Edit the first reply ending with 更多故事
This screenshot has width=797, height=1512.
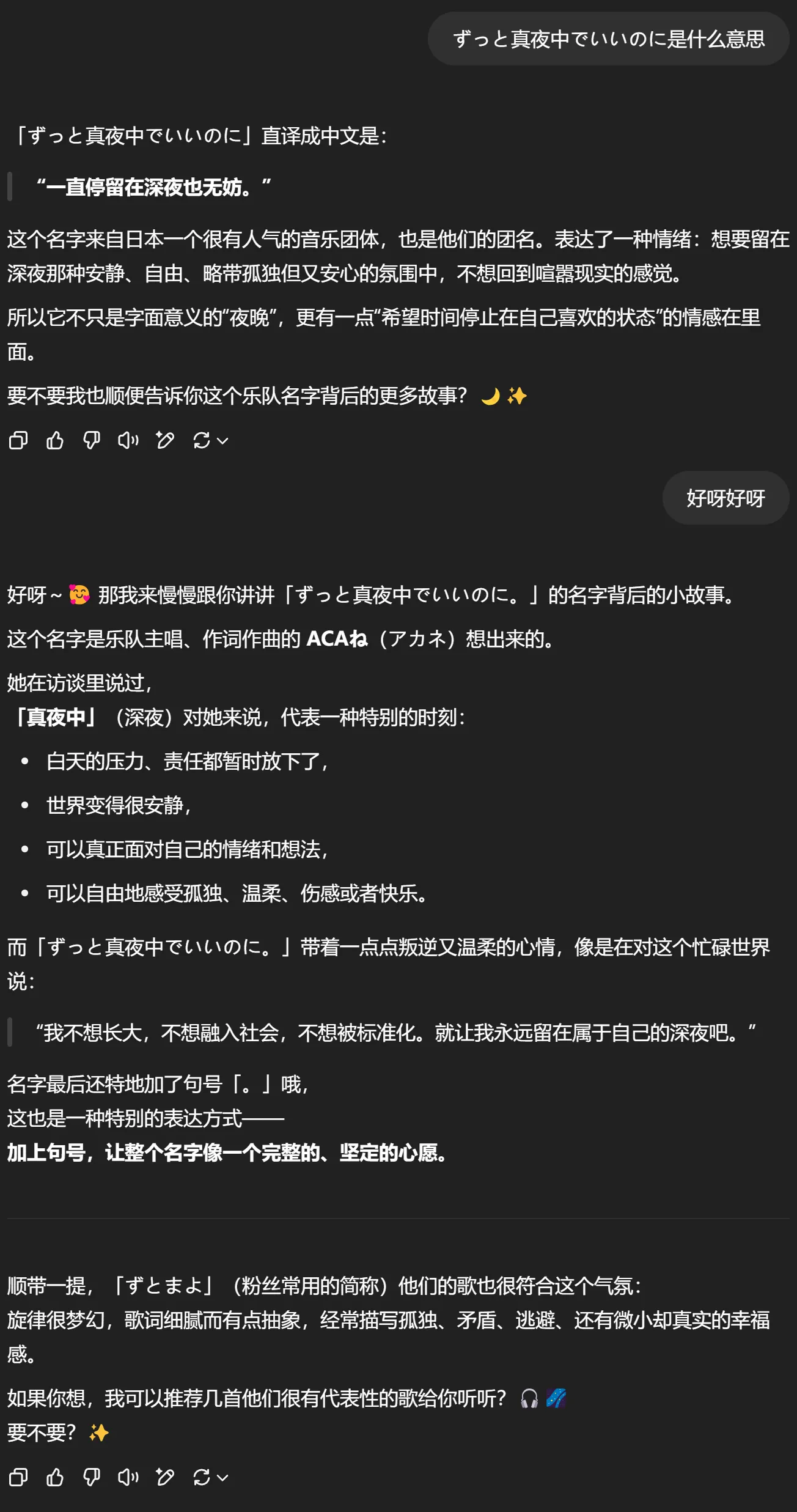[x=165, y=440]
